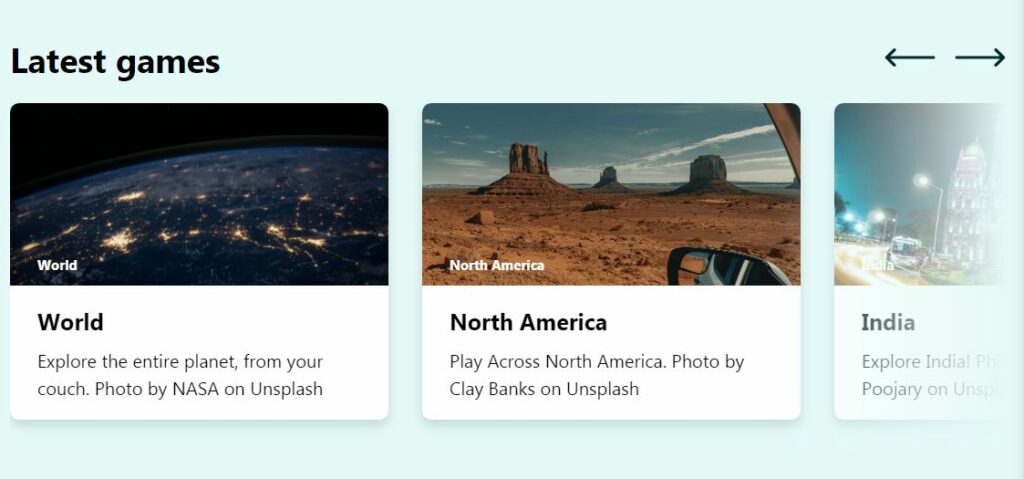Show previous games with the left arrow
This screenshot has height=479, width=1024.
pyautogui.click(x=909, y=58)
